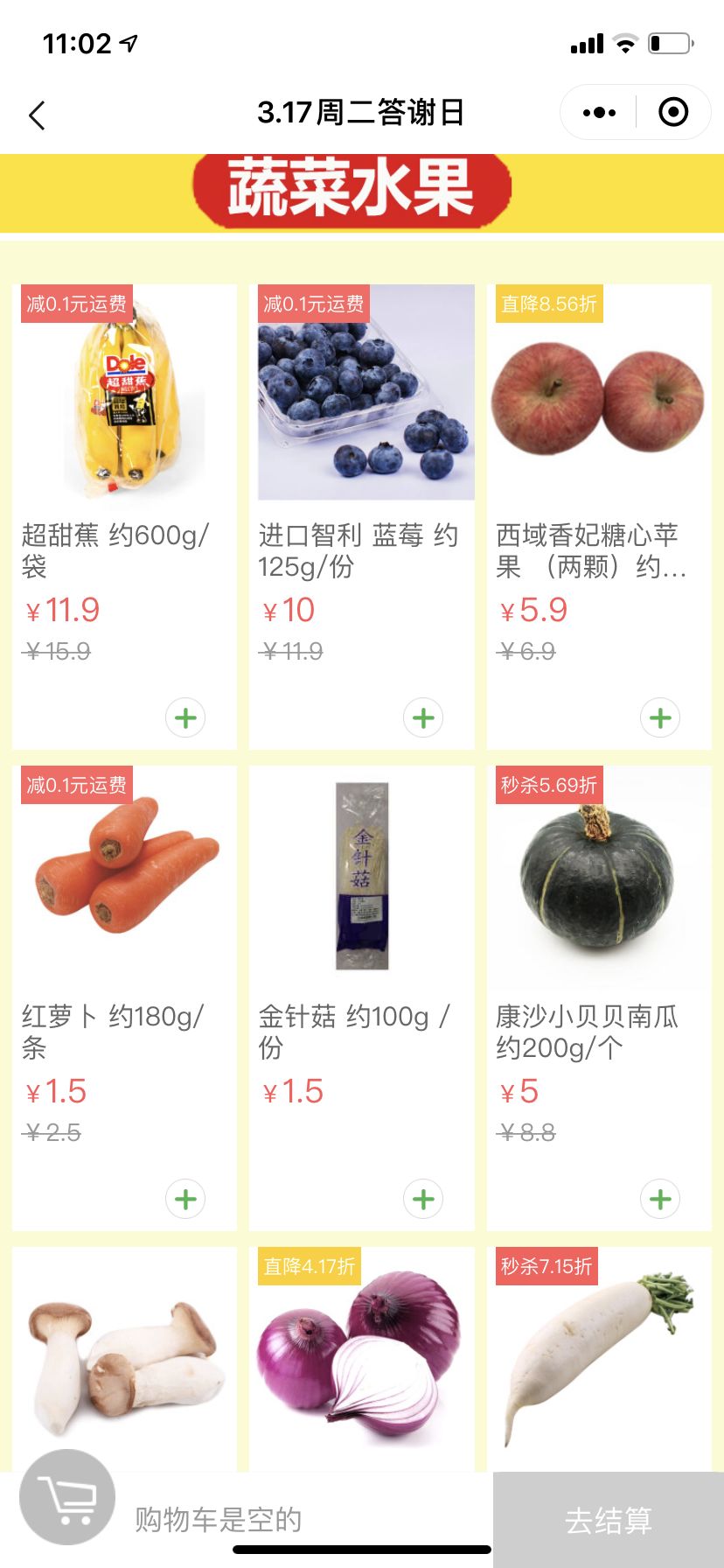
Task: Add 西域香妃糖心苹果 to the cart
Action: [x=660, y=718]
